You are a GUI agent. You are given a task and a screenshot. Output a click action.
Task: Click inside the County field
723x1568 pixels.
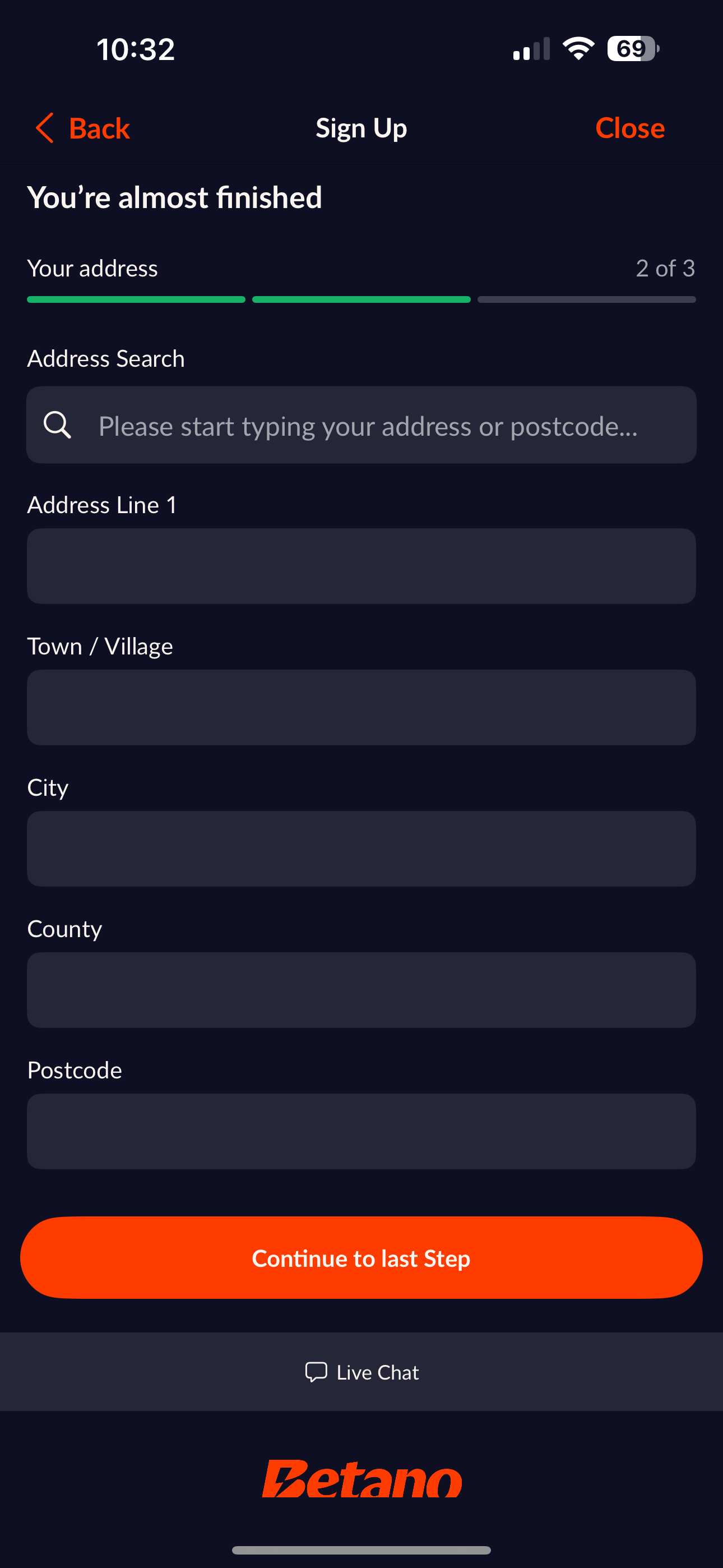[361, 990]
